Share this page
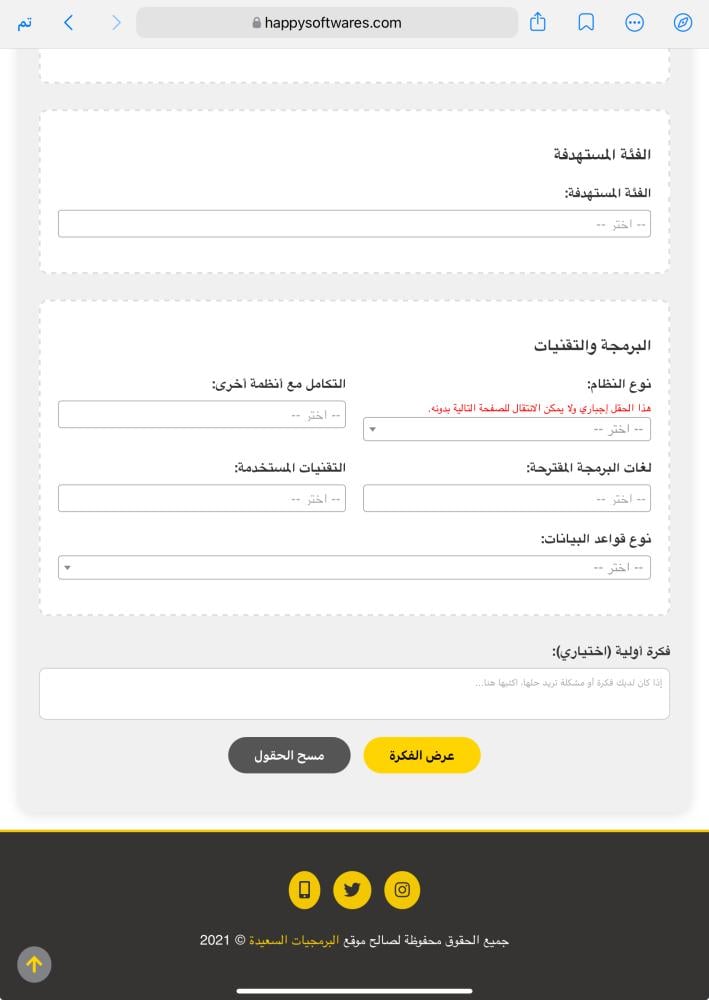709x1000 pixels. coord(538,22)
